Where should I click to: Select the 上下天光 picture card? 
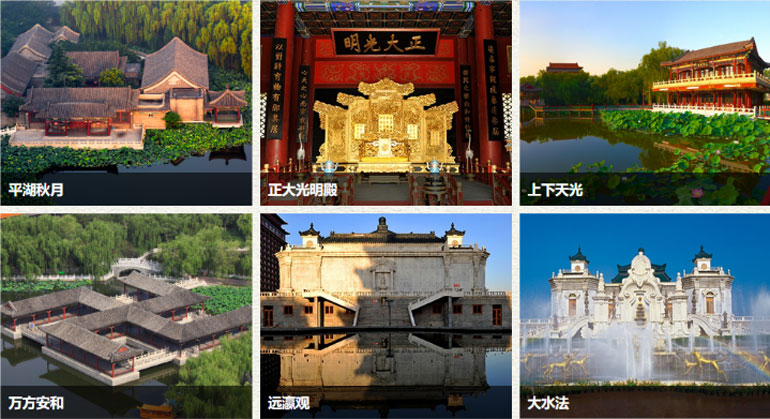point(645,100)
